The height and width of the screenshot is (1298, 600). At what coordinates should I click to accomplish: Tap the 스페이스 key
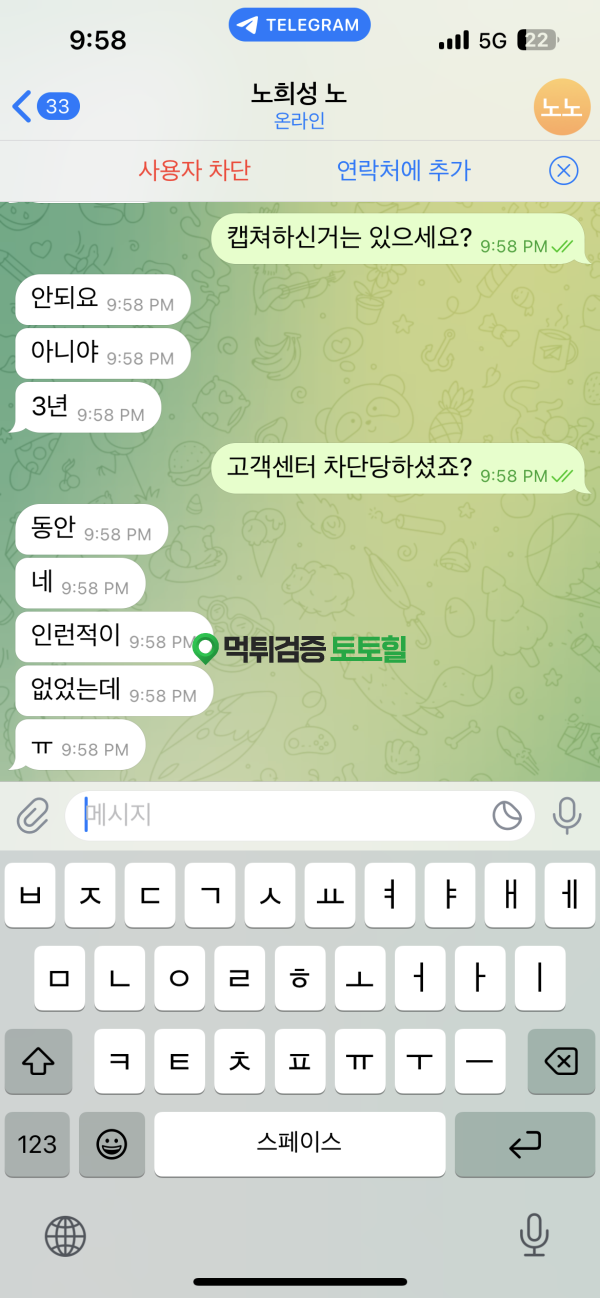click(x=299, y=1144)
